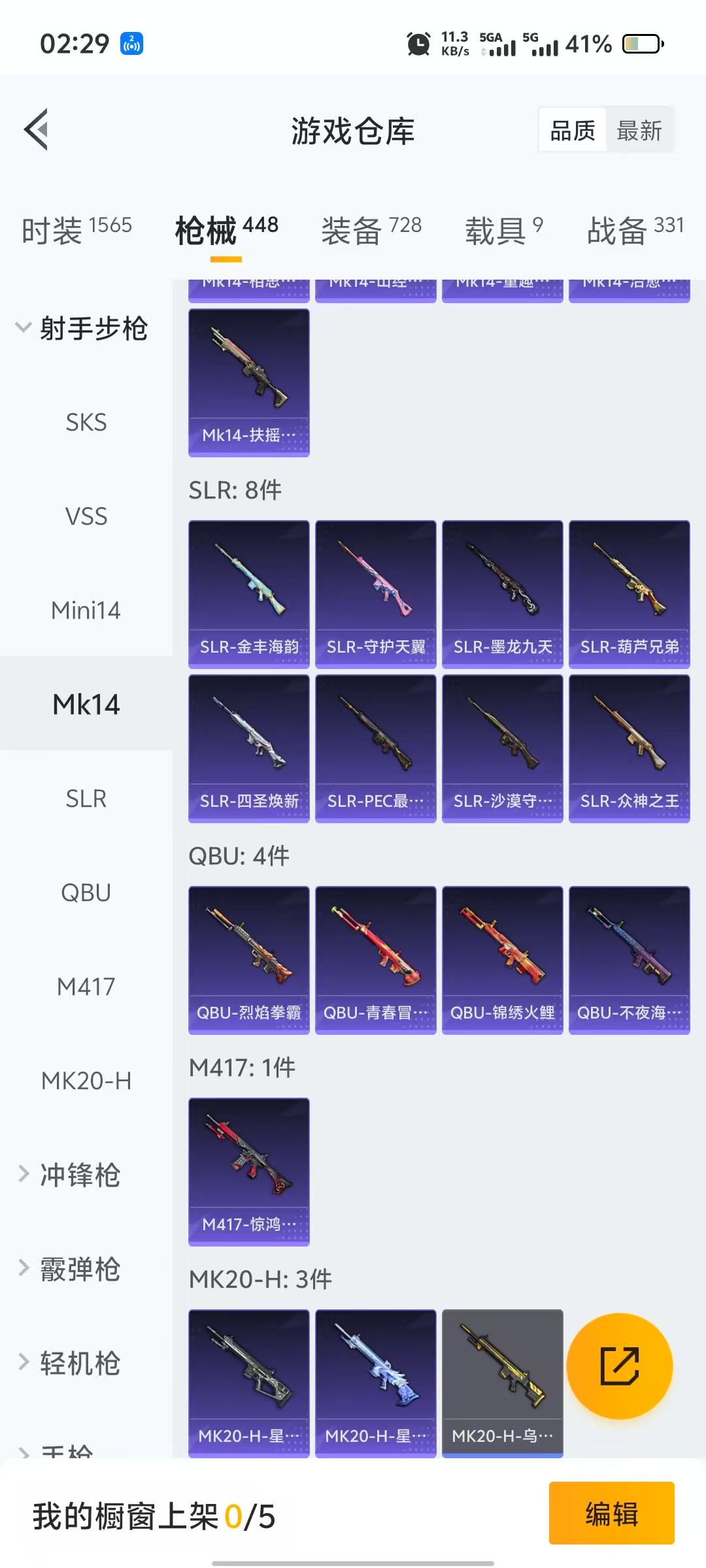View the M417-惊鸿 skin
This screenshot has width=706, height=1568.
249,1171
